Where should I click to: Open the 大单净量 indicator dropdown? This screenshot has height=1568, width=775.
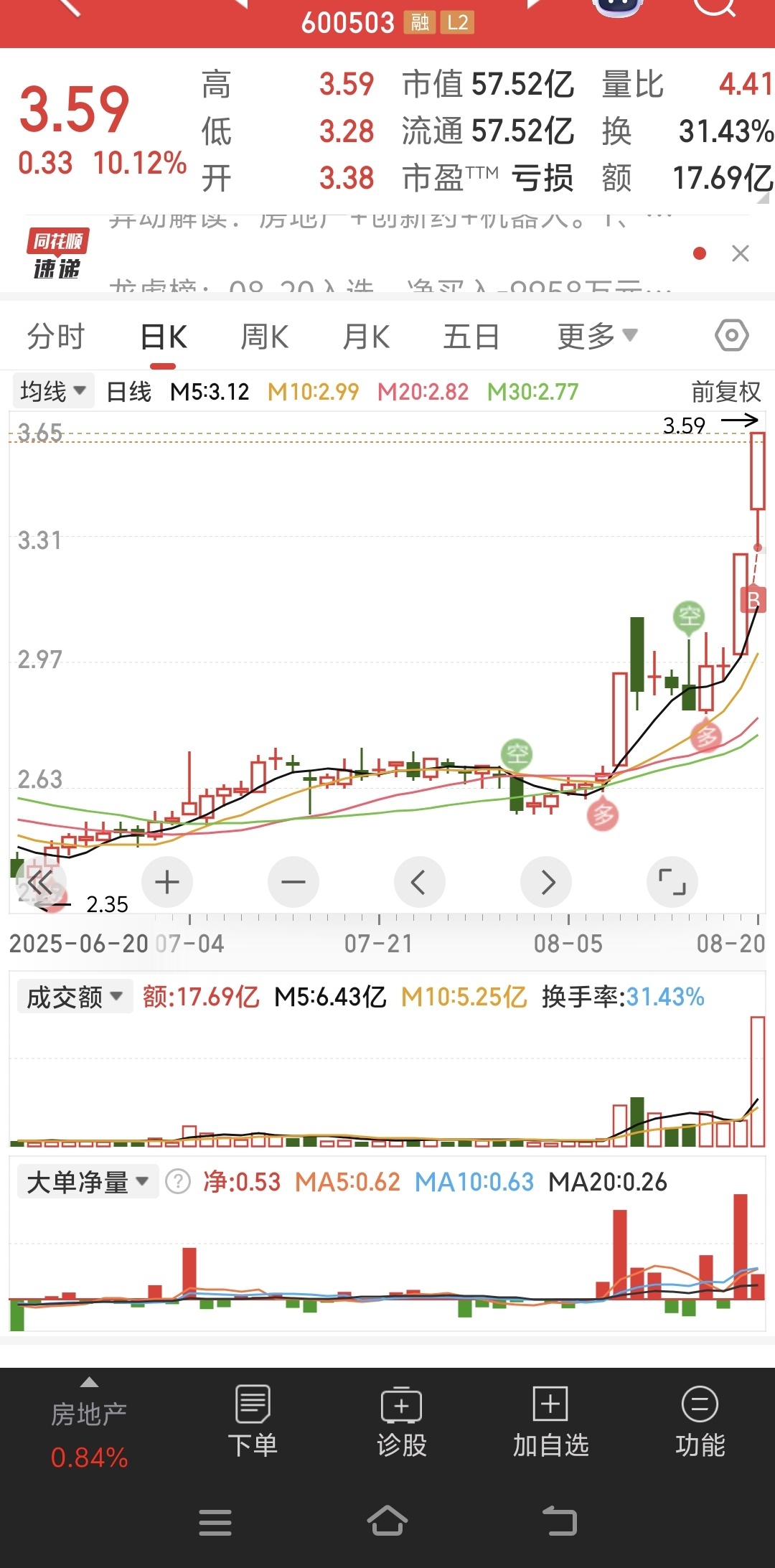coord(87,1182)
